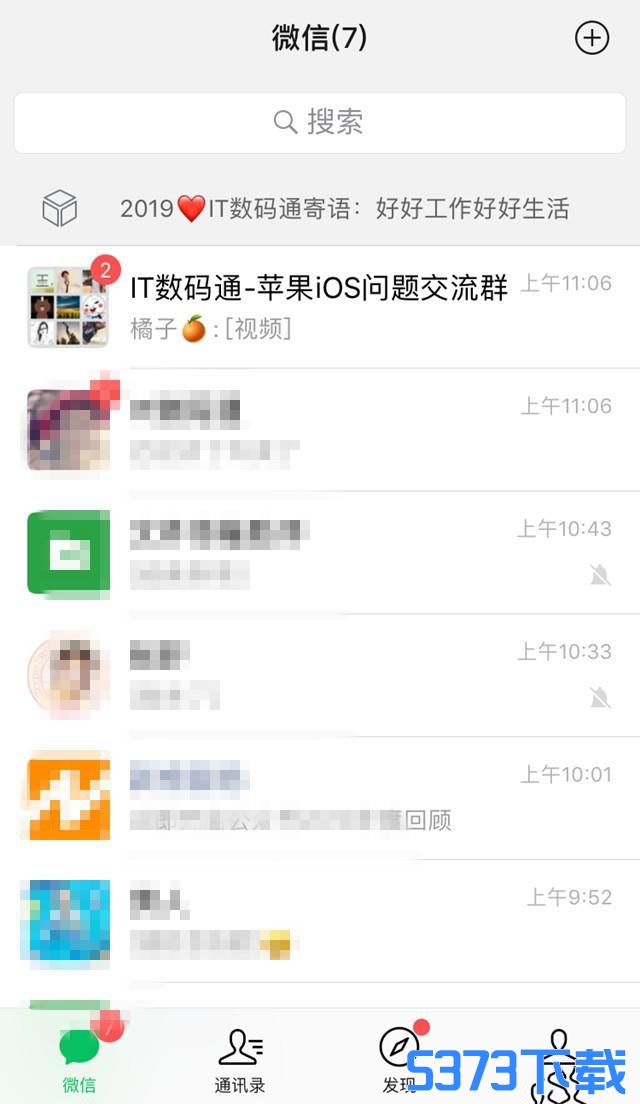Switch to the 发现 discover tab
640x1104 pixels.
(399, 1058)
